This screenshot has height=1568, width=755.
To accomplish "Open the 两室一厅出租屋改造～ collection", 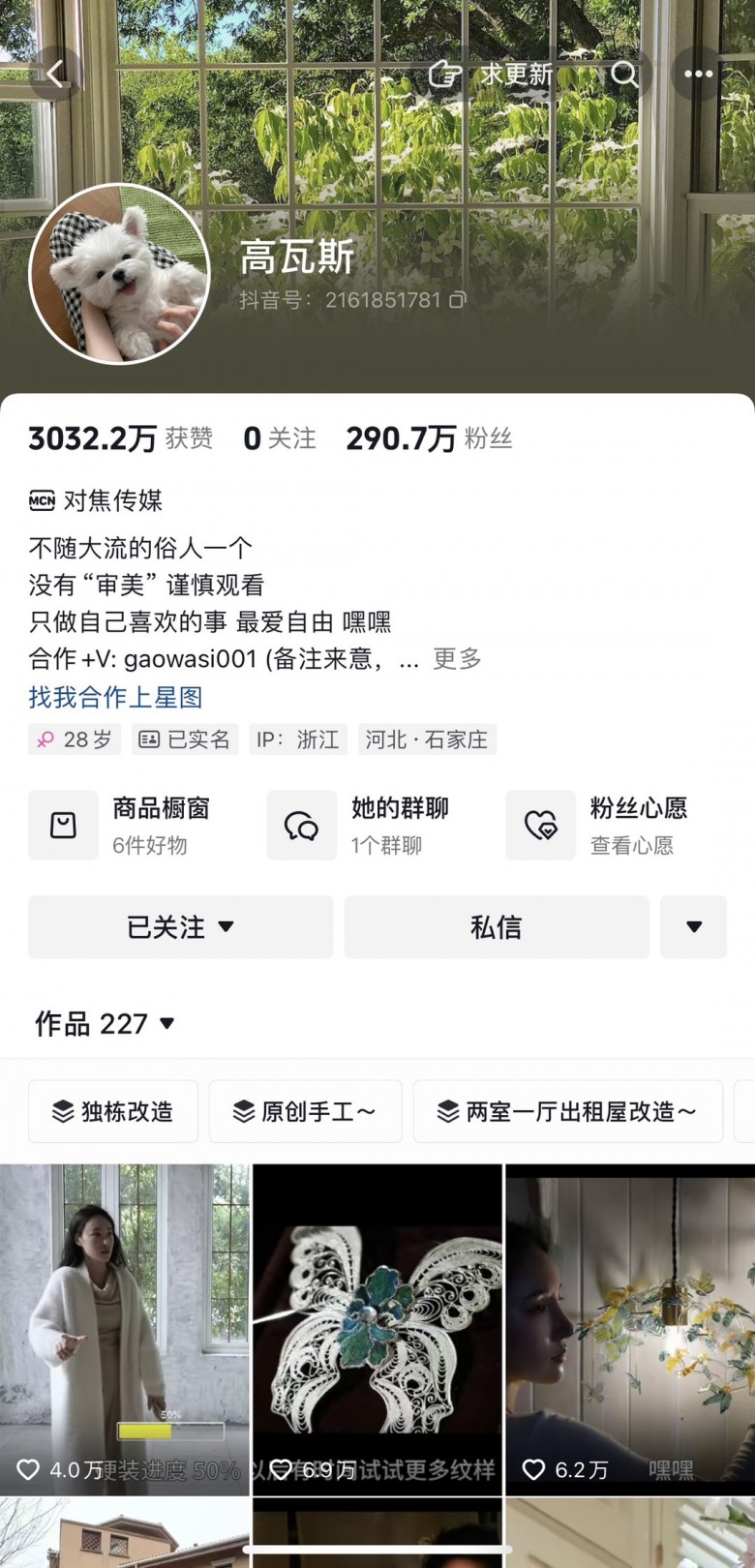I will pos(567,1111).
